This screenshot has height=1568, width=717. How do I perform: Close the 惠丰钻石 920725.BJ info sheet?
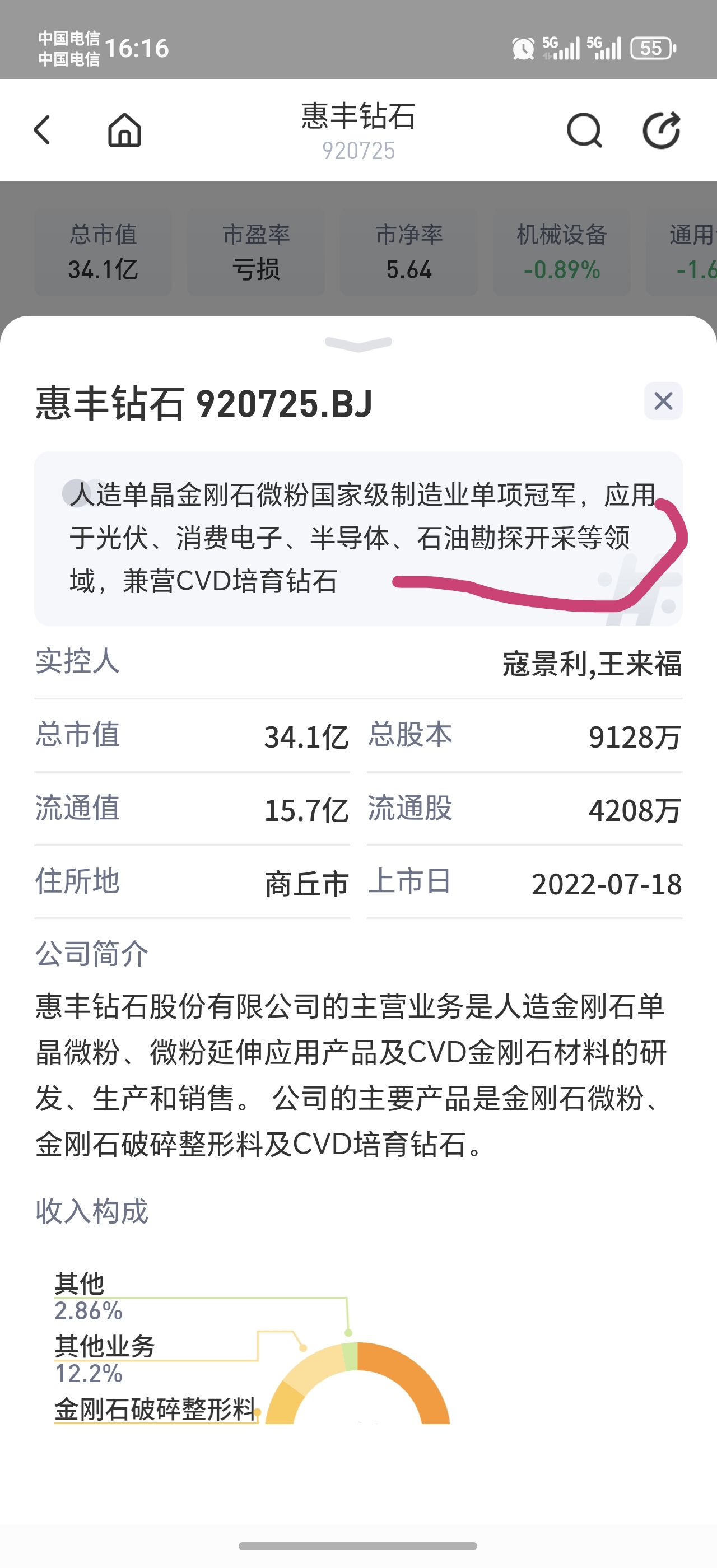tap(663, 401)
